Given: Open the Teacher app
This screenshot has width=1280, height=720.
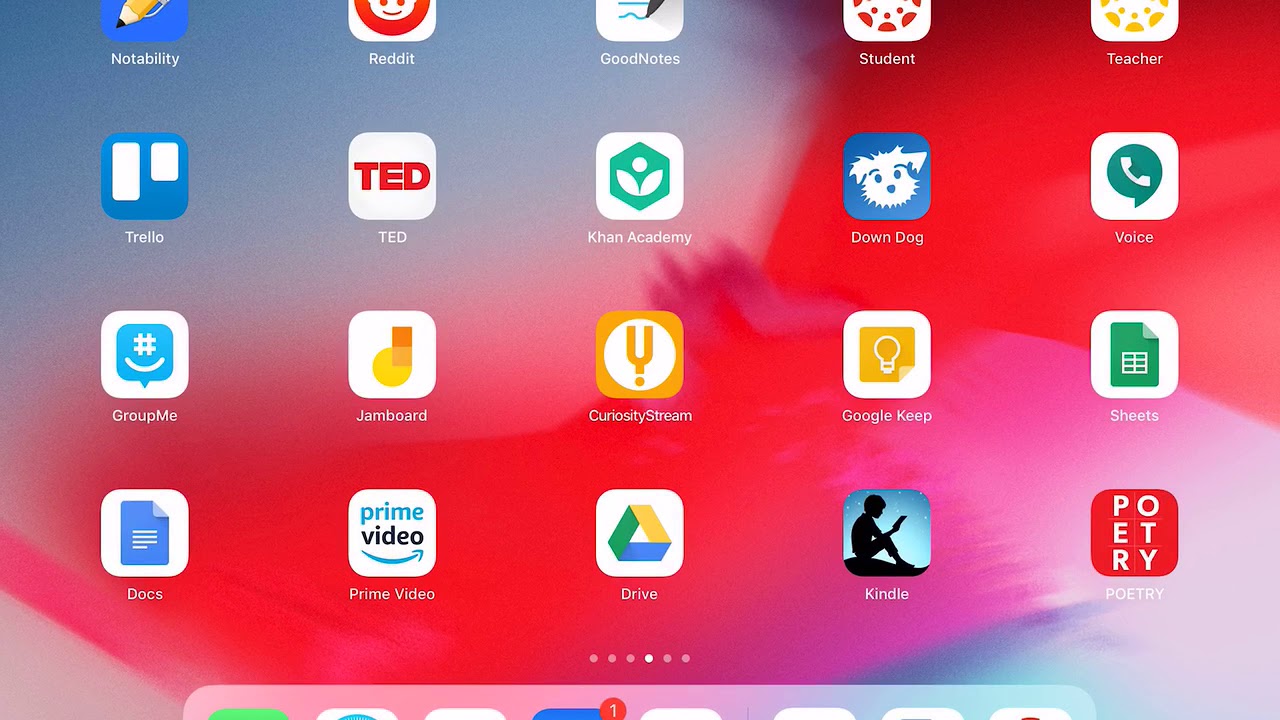Looking at the screenshot, I should point(1134,18).
